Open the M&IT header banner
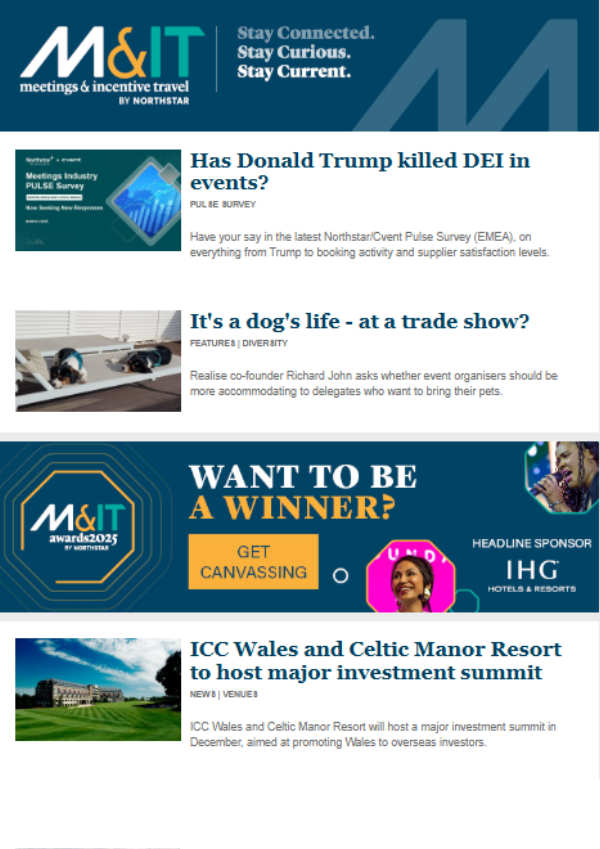This screenshot has width=600, height=849. click(299, 65)
